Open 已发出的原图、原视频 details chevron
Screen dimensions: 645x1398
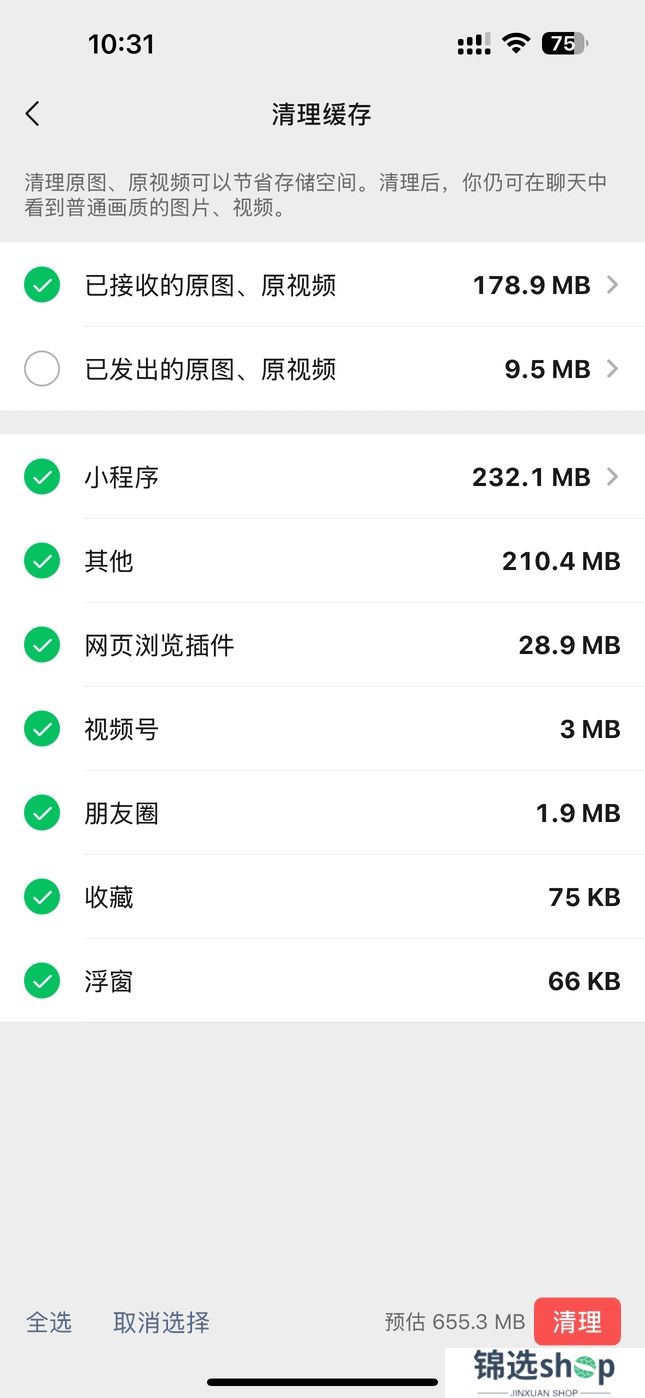tap(612, 369)
